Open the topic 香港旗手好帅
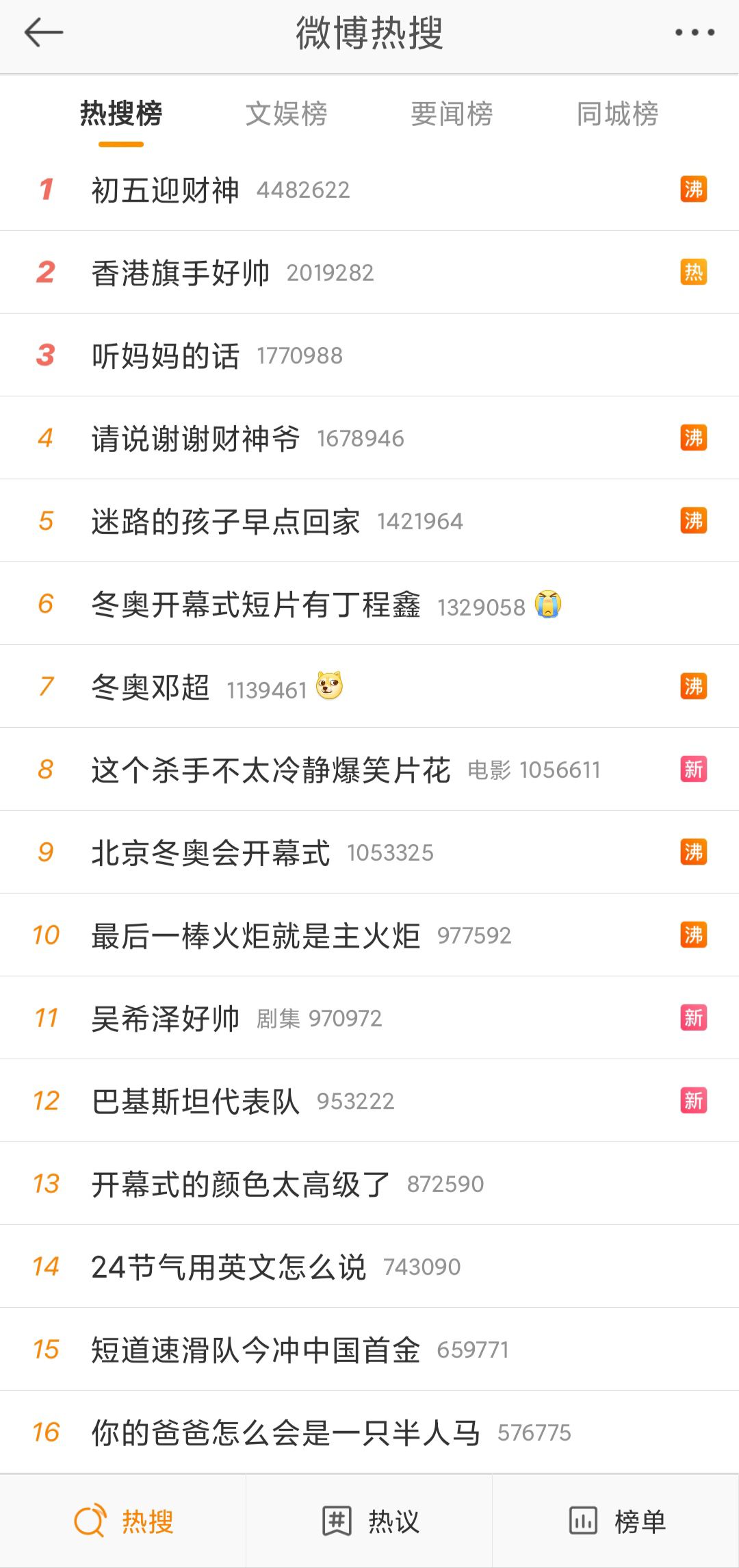 coord(369,273)
